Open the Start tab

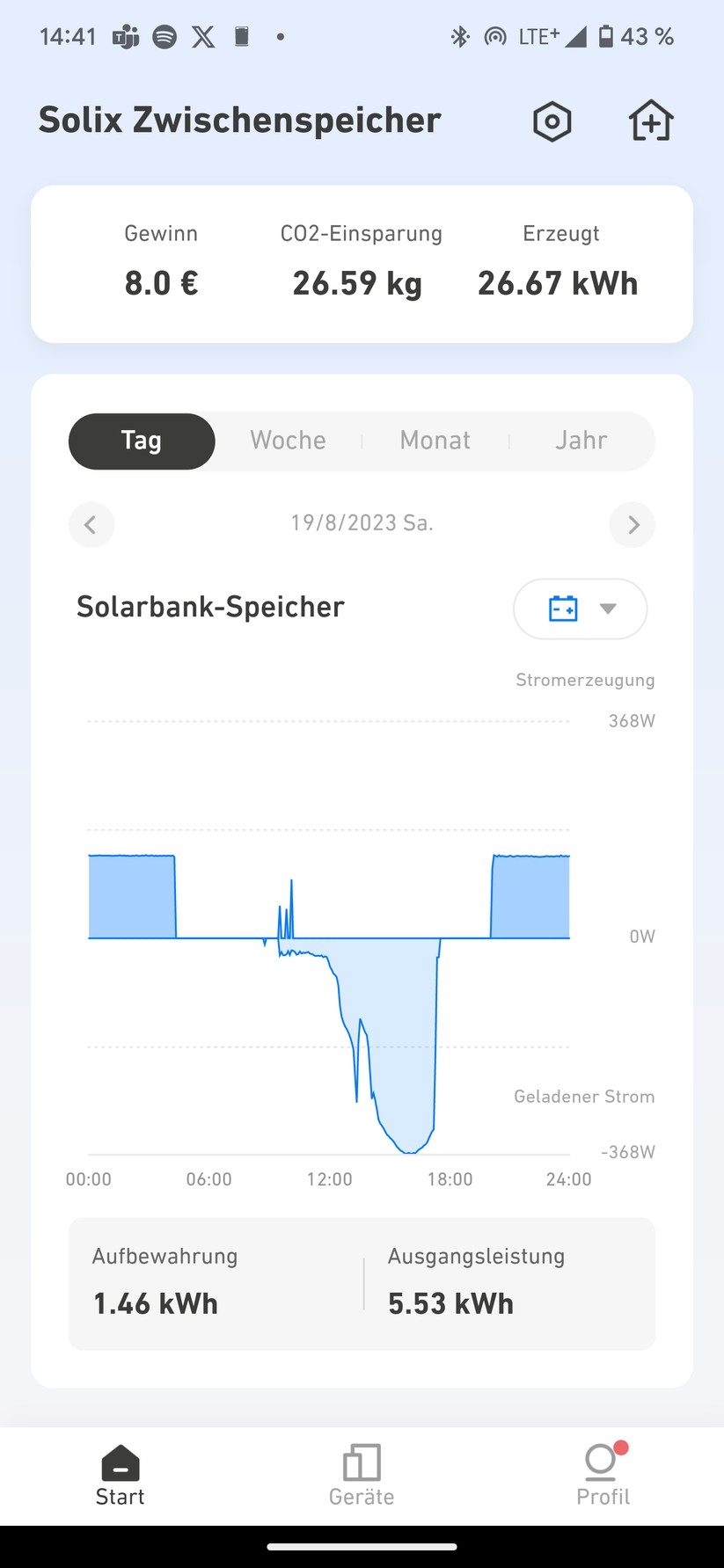(x=121, y=1476)
